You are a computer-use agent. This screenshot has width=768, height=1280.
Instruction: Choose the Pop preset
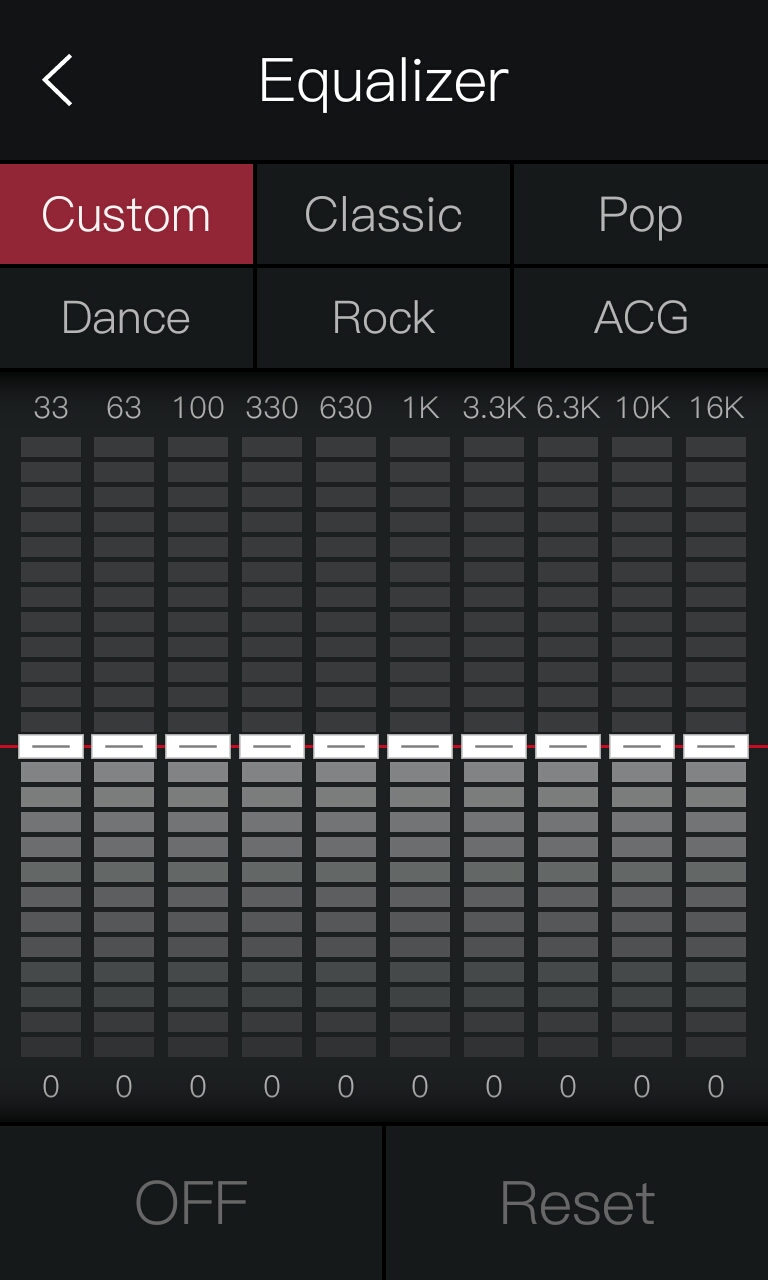click(640, 214)
